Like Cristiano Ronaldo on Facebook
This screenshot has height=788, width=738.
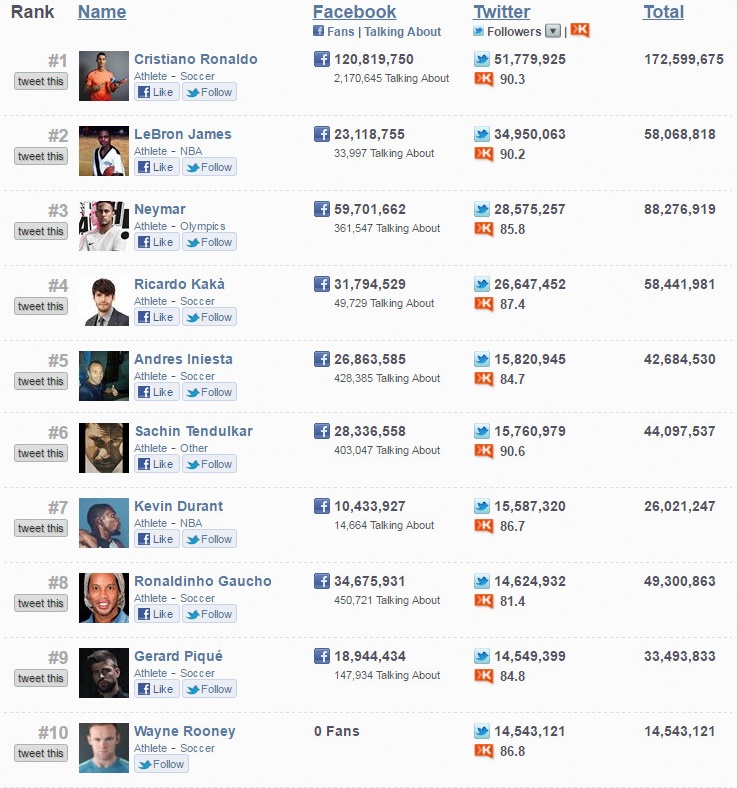155,92
